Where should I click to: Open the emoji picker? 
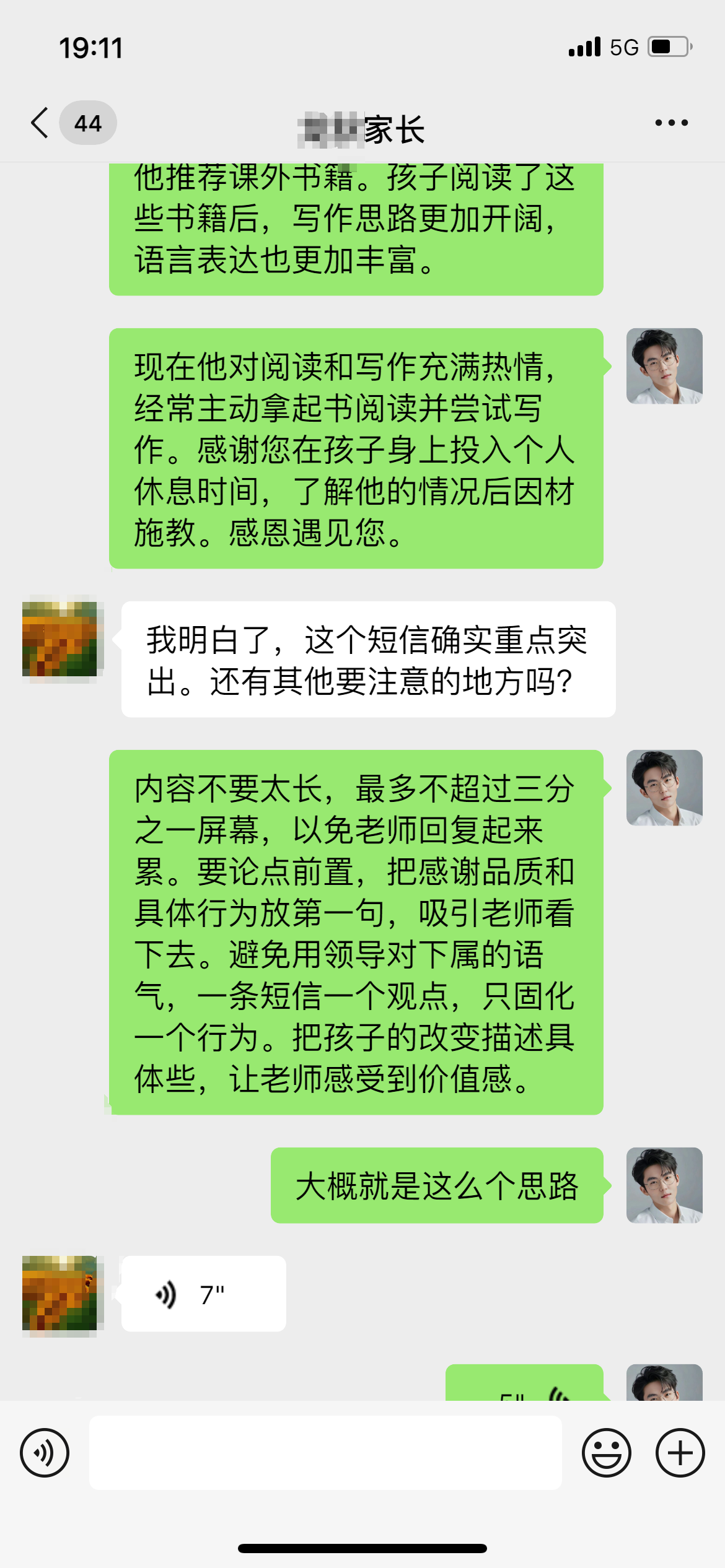607,1453
